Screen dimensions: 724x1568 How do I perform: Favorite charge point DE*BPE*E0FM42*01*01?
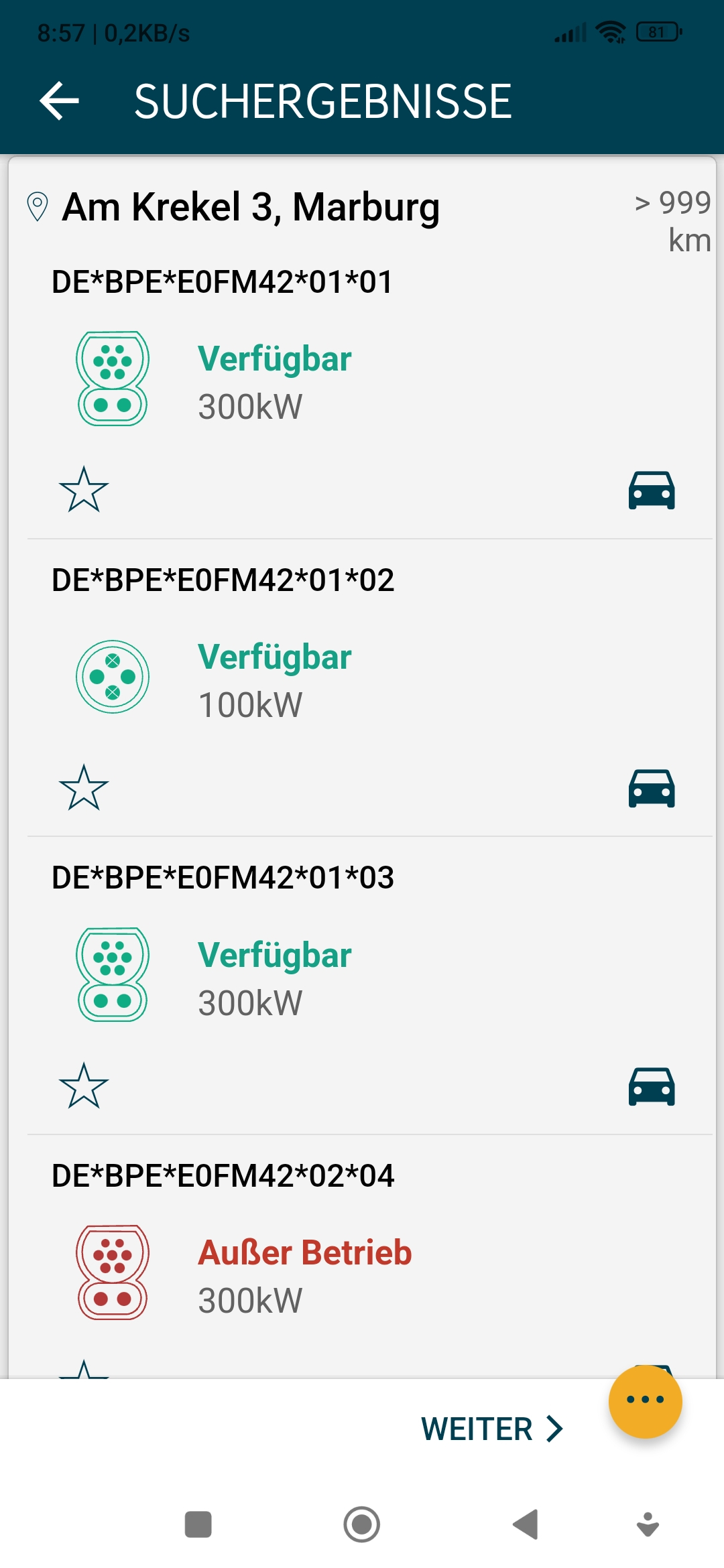tap(84, 490)
